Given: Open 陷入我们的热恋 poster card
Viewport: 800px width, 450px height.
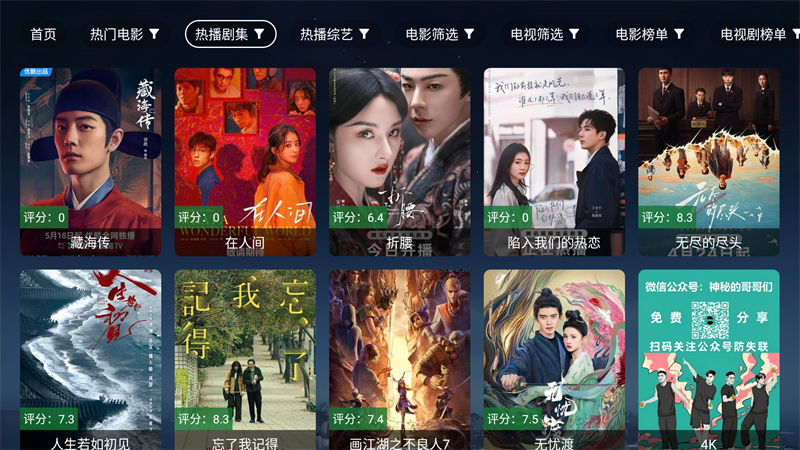Looking at the screenshot, I should tap(554, 160).
